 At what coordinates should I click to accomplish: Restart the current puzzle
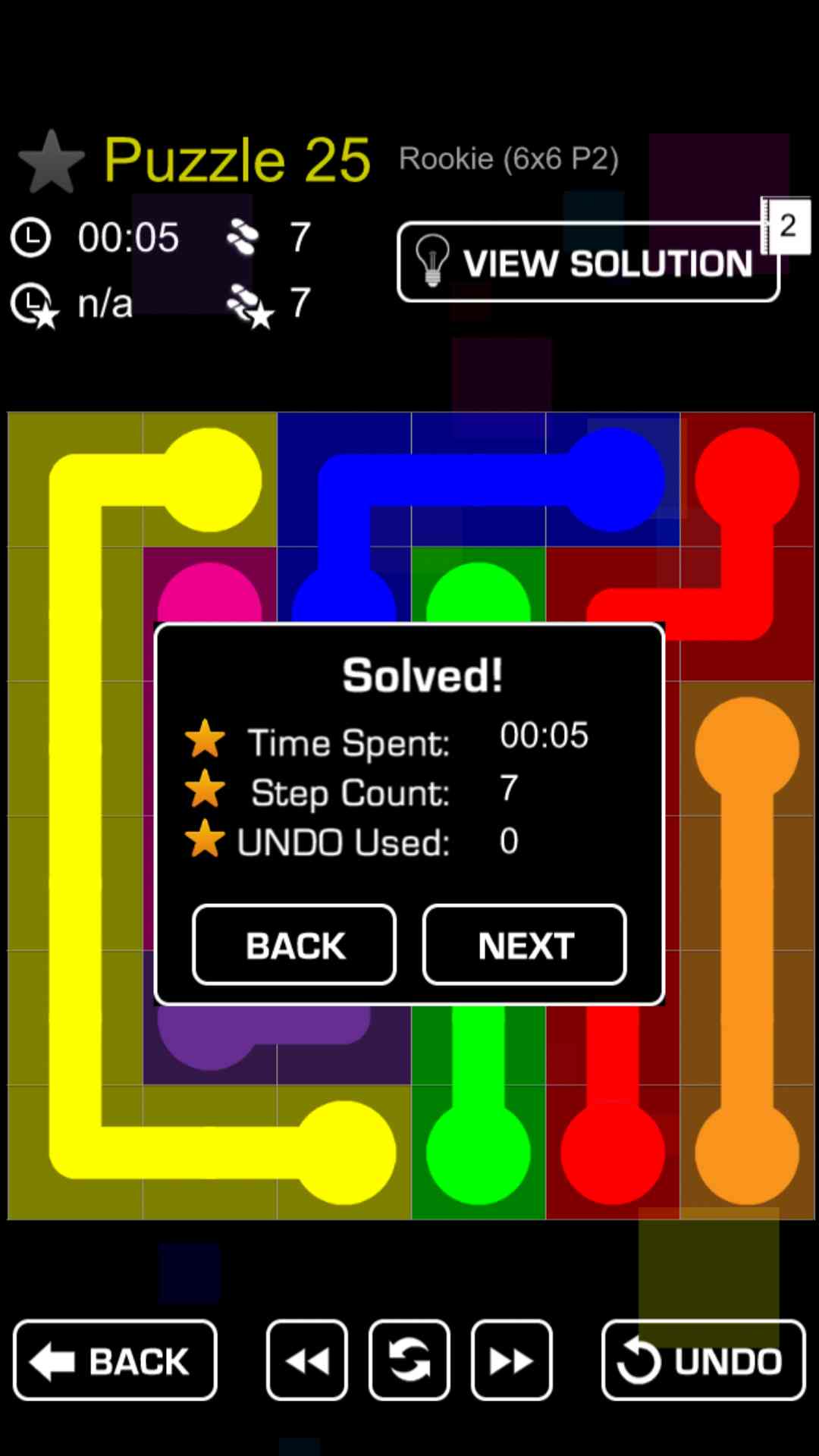[x=409, y=1360]
